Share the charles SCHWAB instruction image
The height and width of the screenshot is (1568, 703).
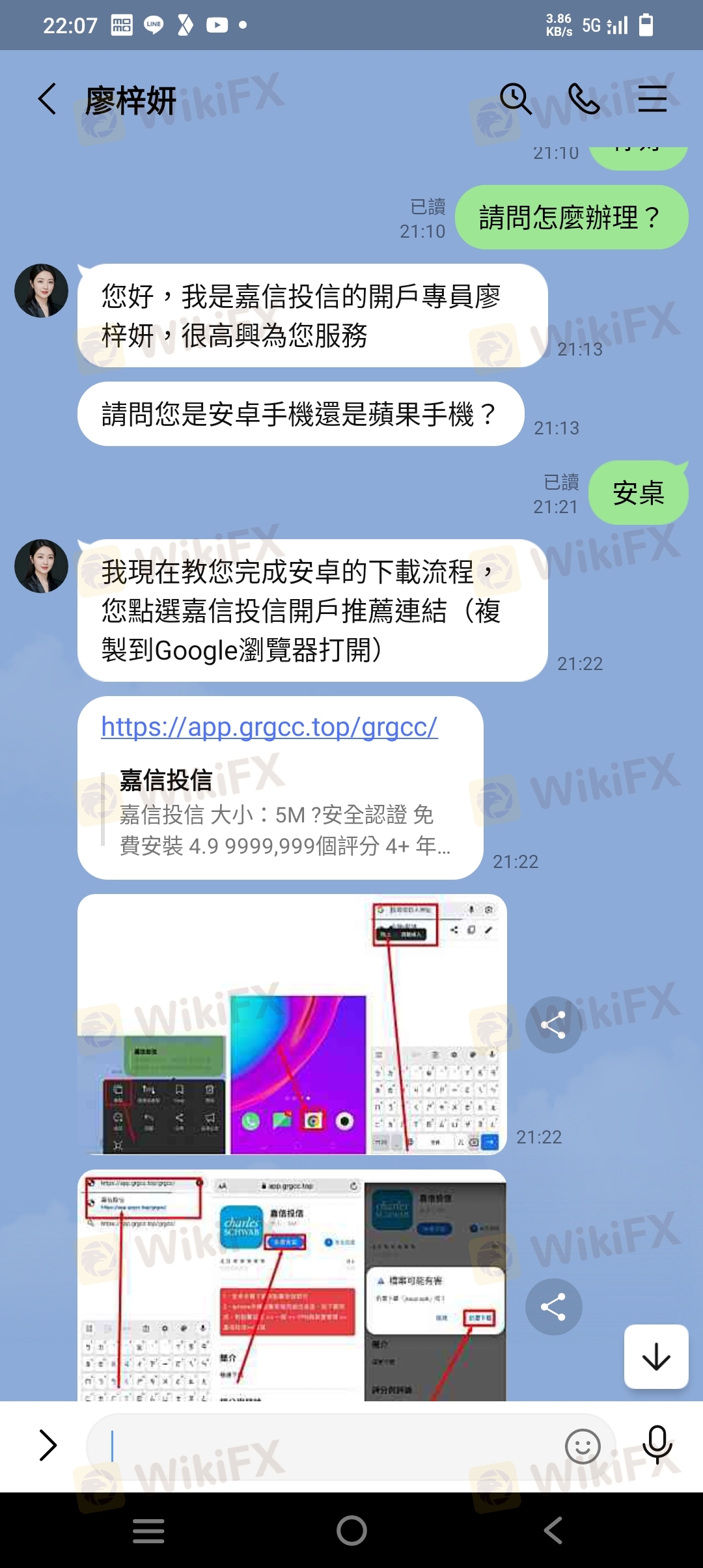(553, 1307)
